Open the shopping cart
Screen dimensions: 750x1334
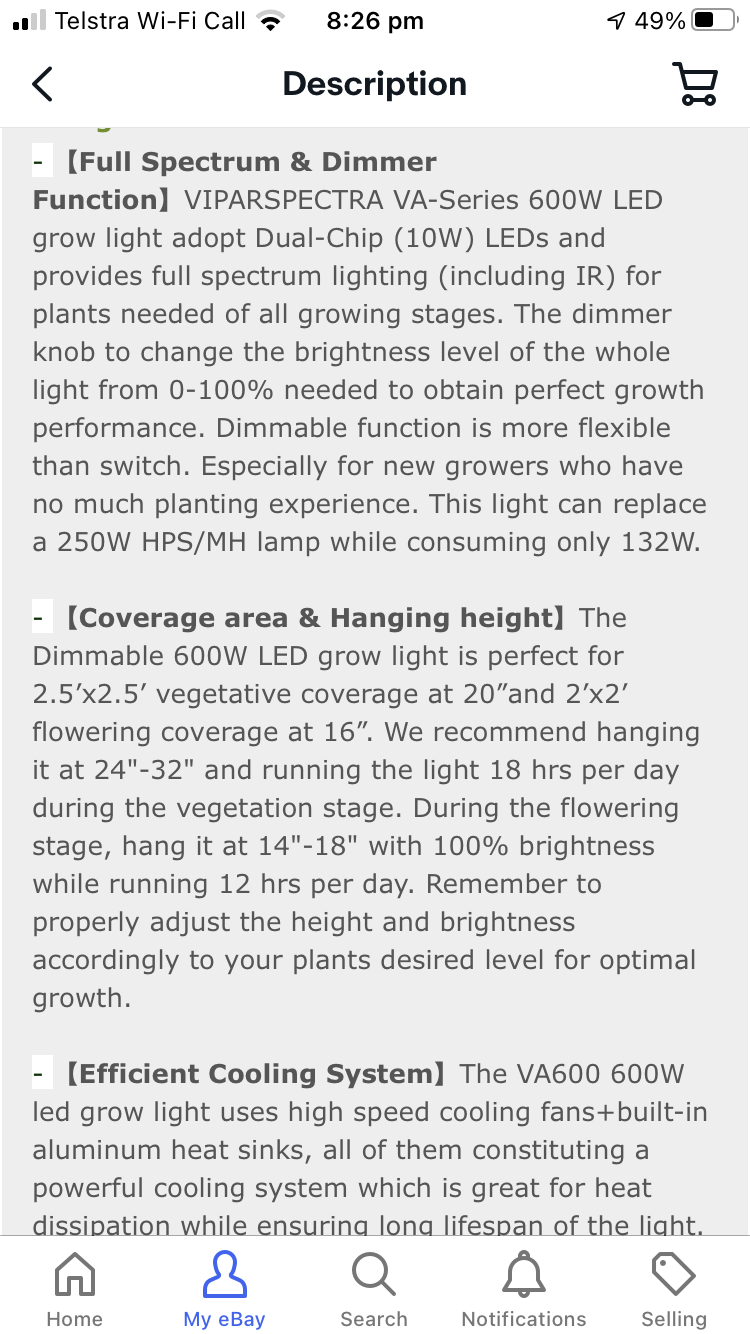694,84
